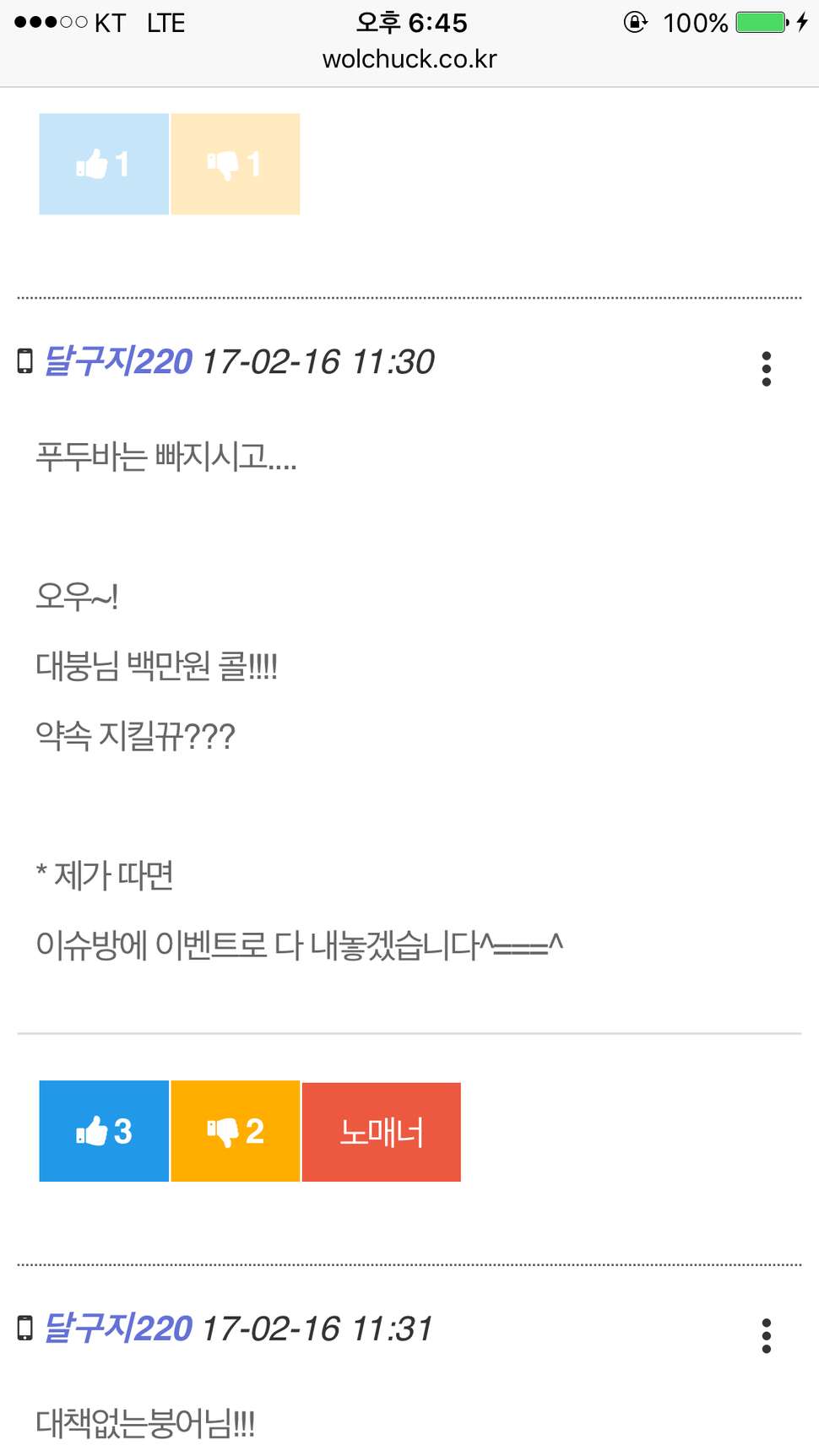Tap the red 노매너 button
819x1456 pixels.
(x=382, y=1132)
